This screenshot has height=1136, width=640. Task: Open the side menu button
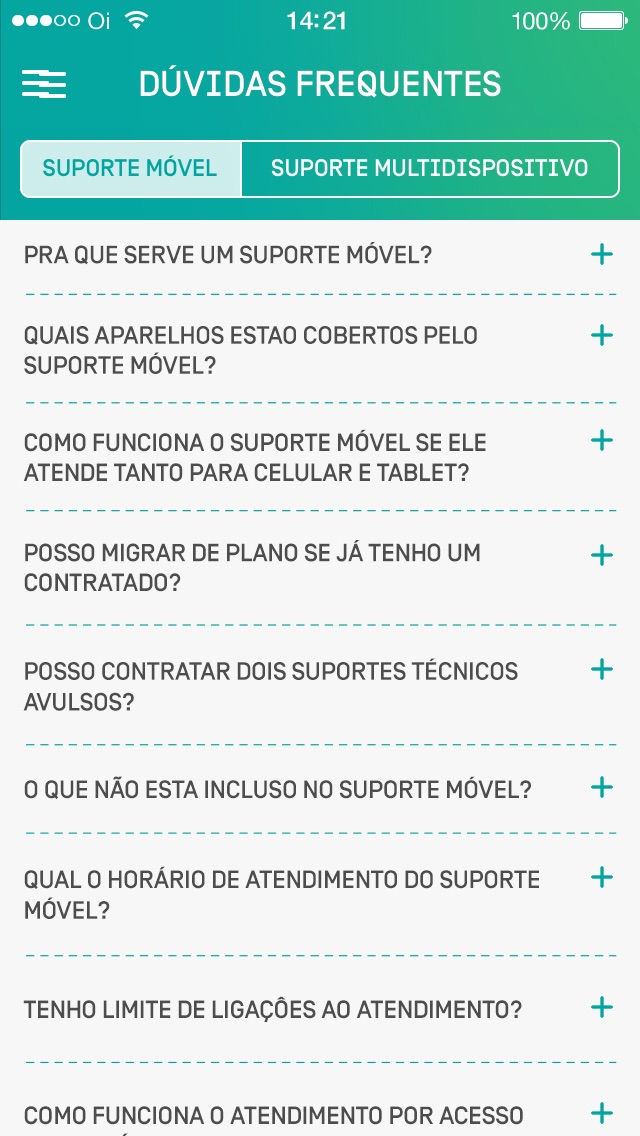pos(43,84)
